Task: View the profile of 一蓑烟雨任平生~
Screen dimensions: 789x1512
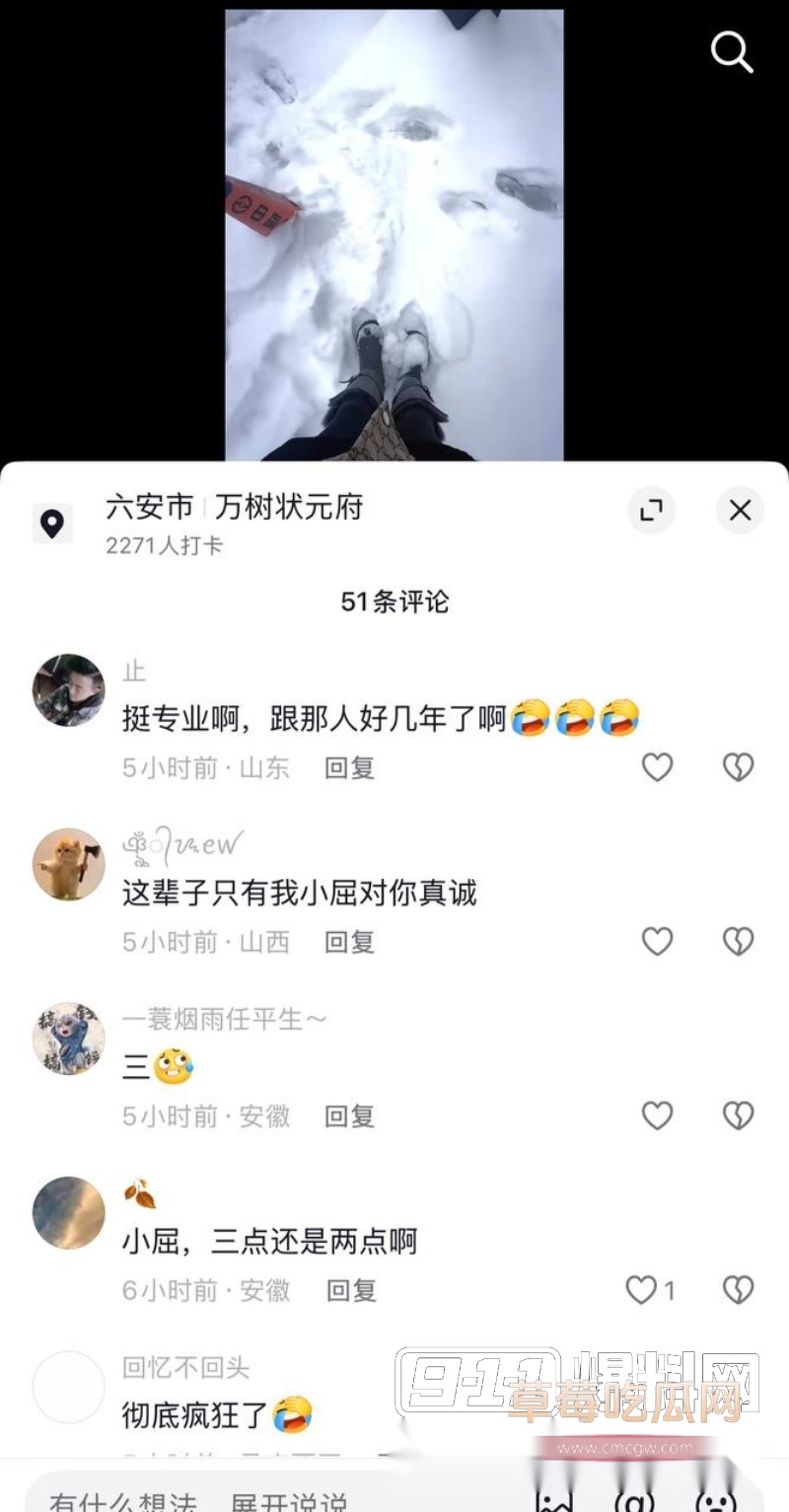Action: point(69,1039)
